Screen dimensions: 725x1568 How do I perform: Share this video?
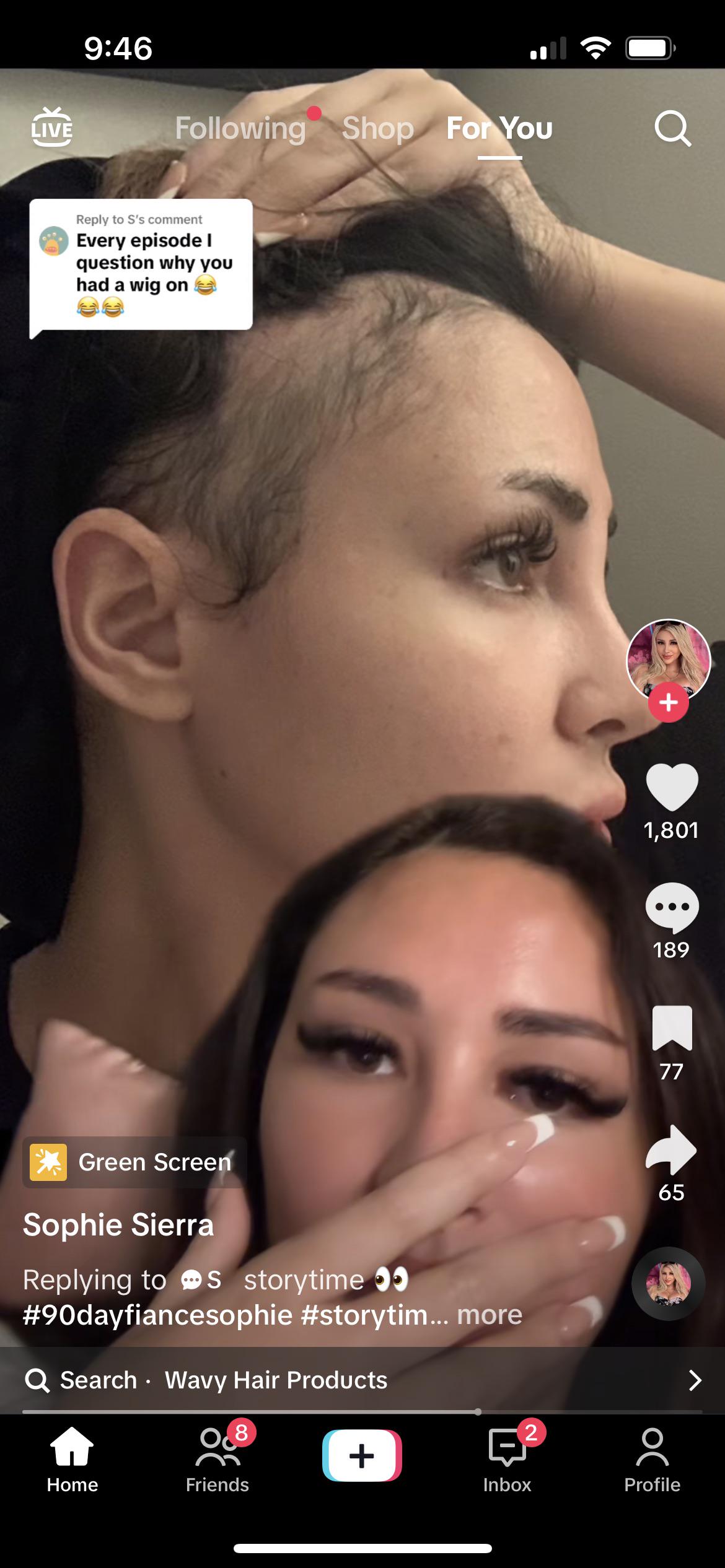672,1151
